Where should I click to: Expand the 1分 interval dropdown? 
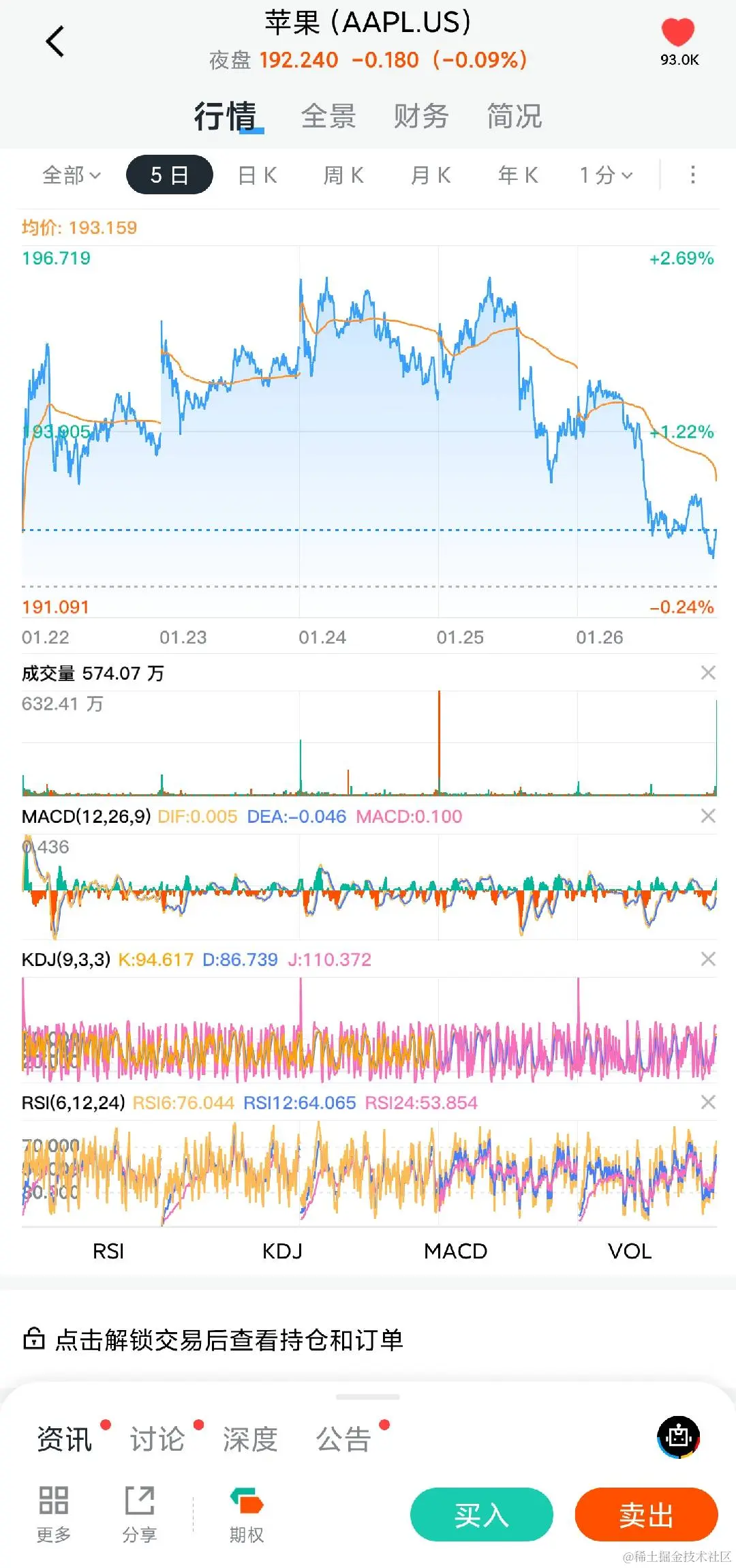pyautogui.click(x=606, y=175)
